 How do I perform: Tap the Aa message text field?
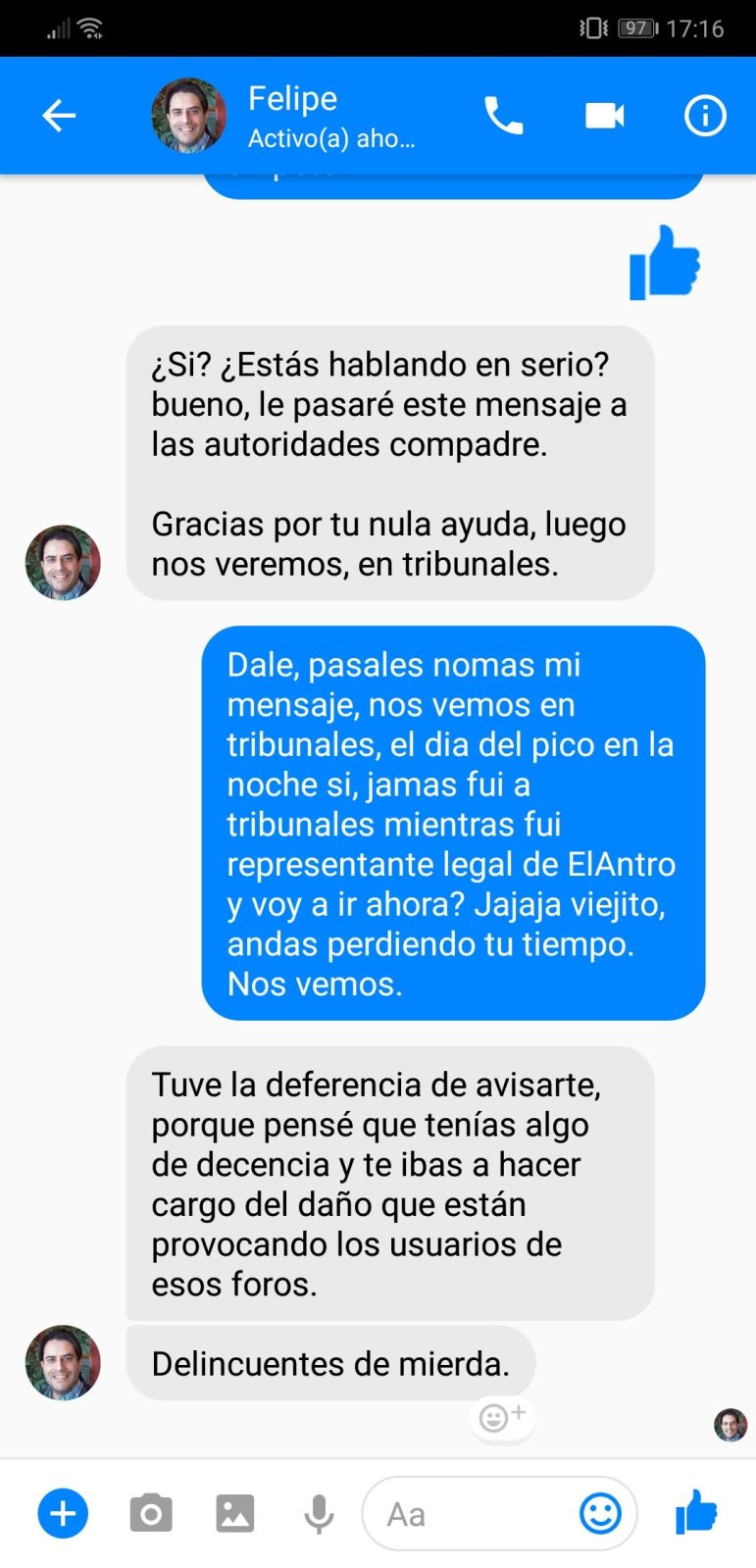(x=471, y=1514)
